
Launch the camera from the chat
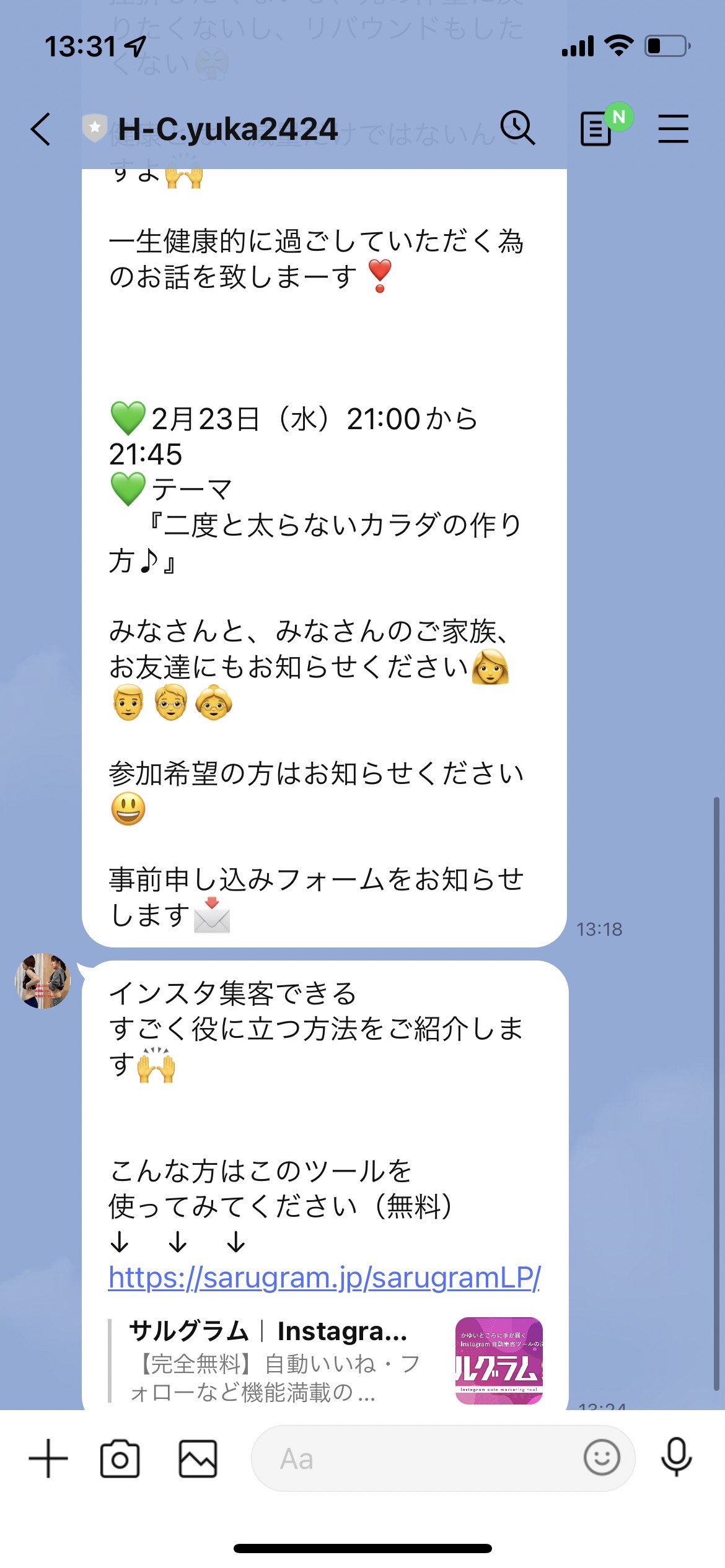click(x=120, y=1459)
